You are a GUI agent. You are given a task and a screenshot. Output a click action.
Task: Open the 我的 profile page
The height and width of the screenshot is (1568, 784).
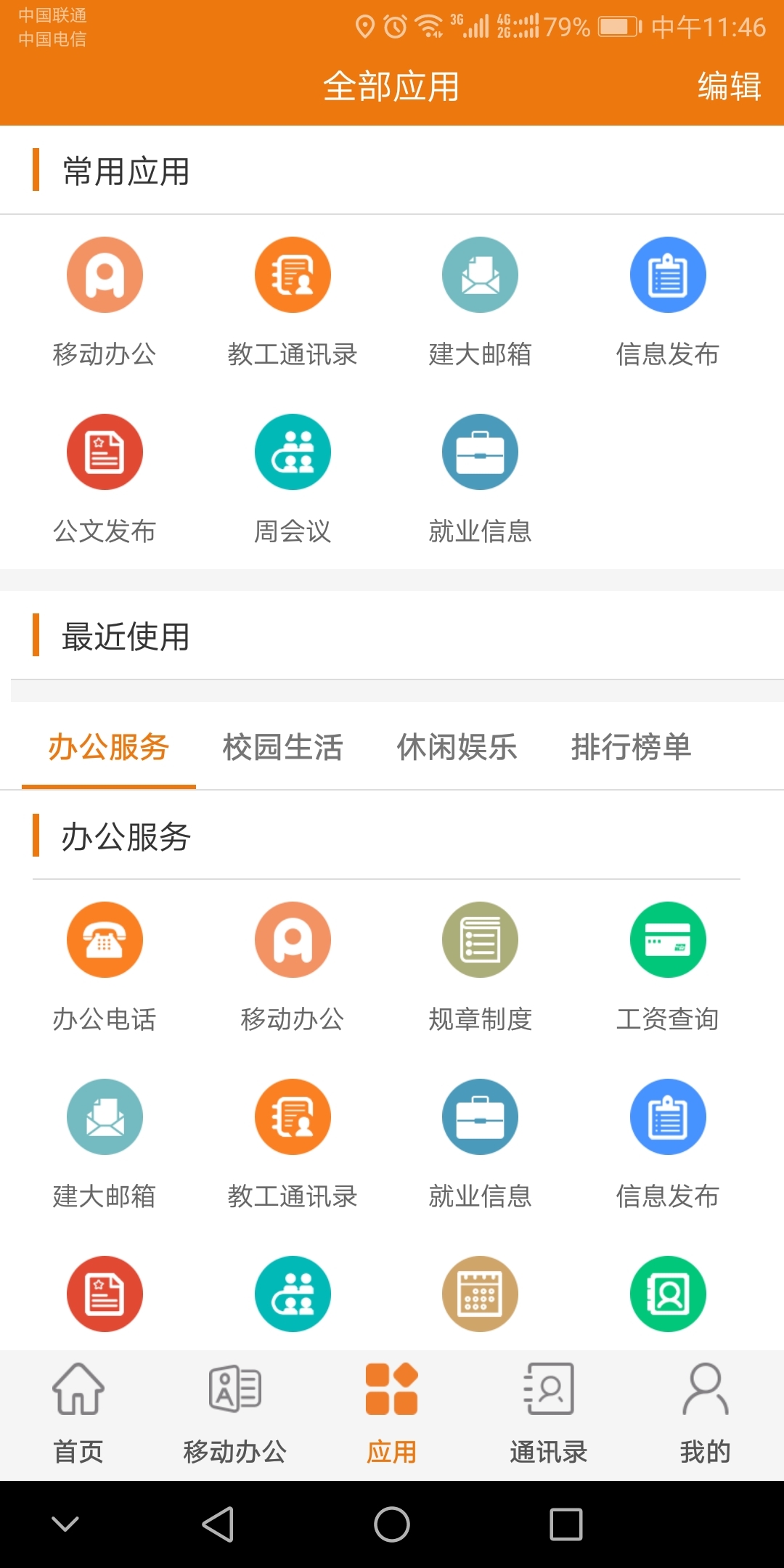coord(705,1412)
